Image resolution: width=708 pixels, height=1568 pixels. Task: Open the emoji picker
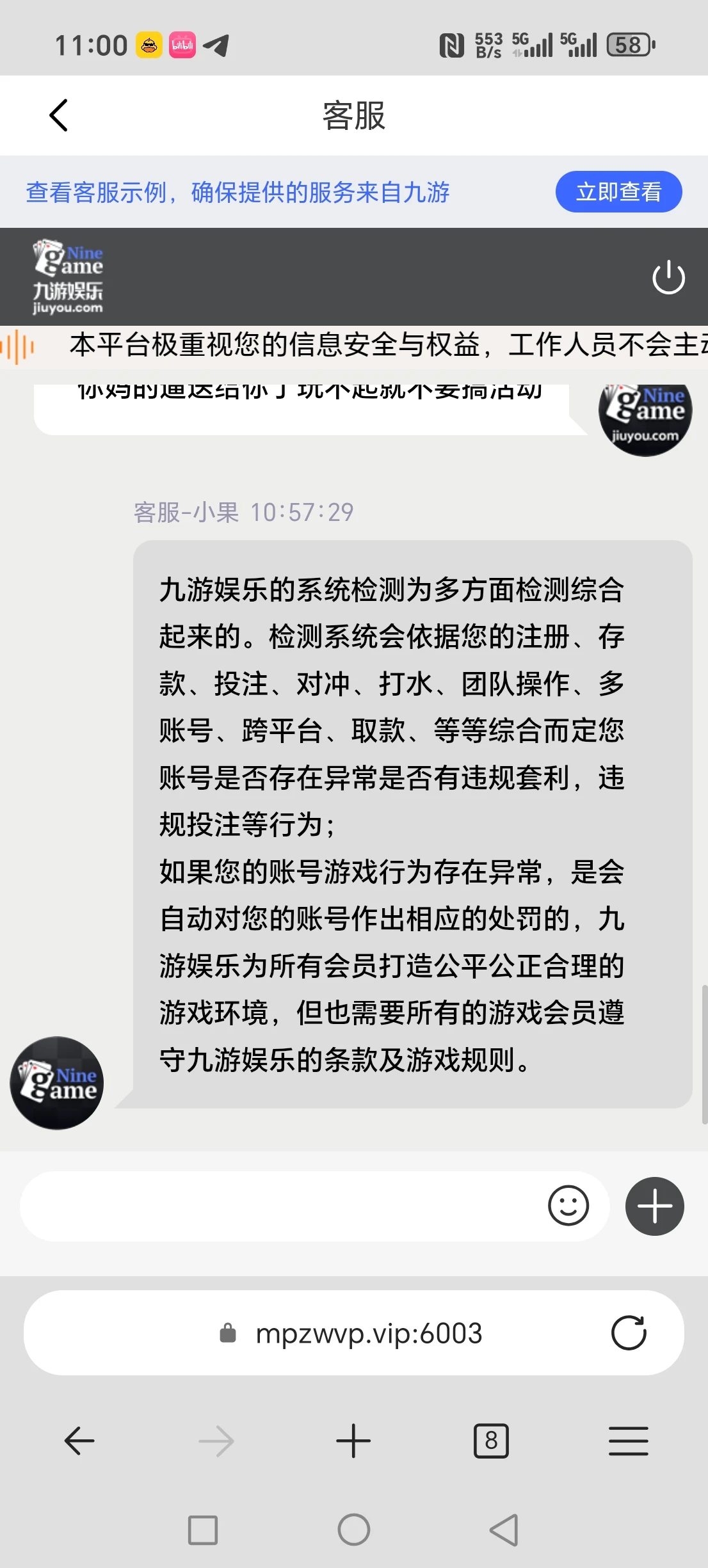click(568, 1206)
